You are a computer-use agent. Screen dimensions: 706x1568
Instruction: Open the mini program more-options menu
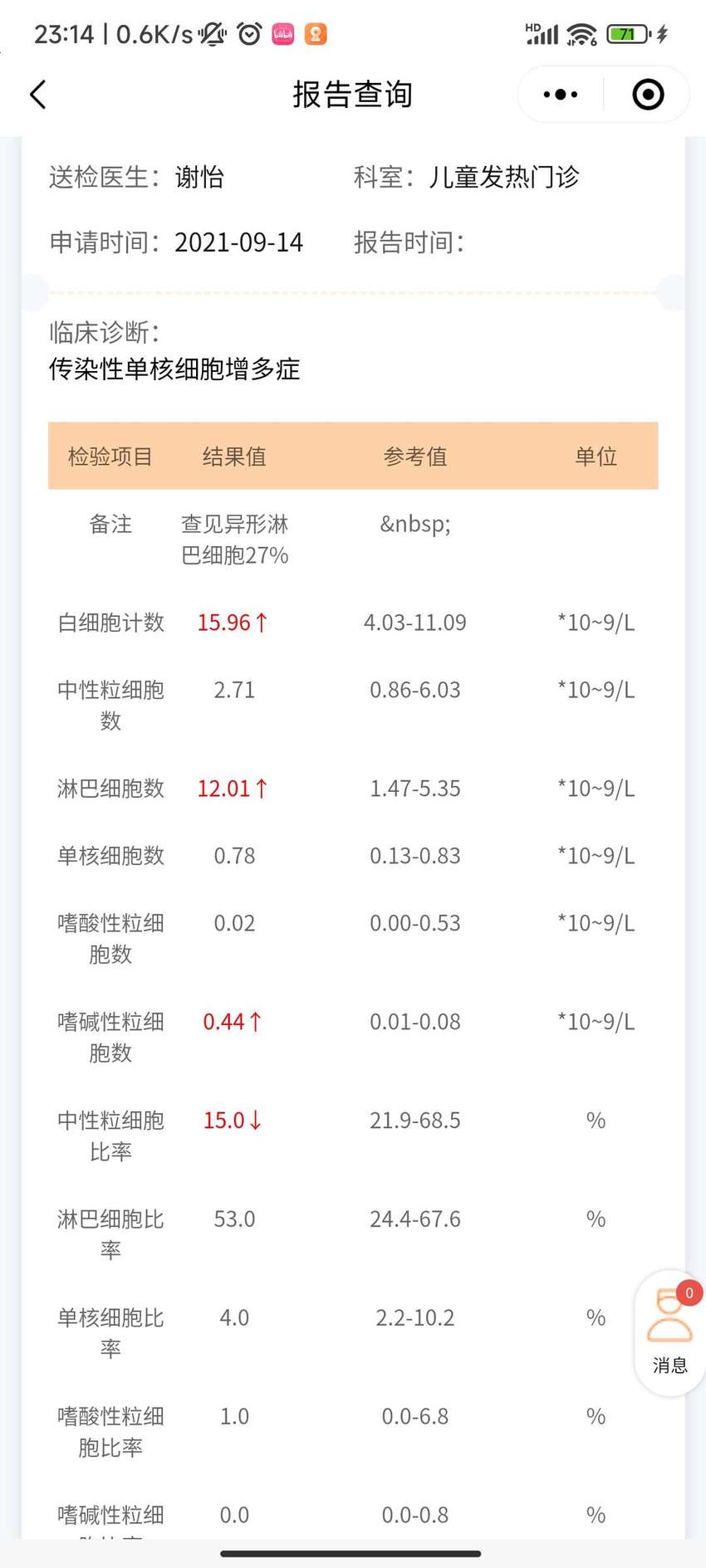pyautogui.click(x=561, y=95)
